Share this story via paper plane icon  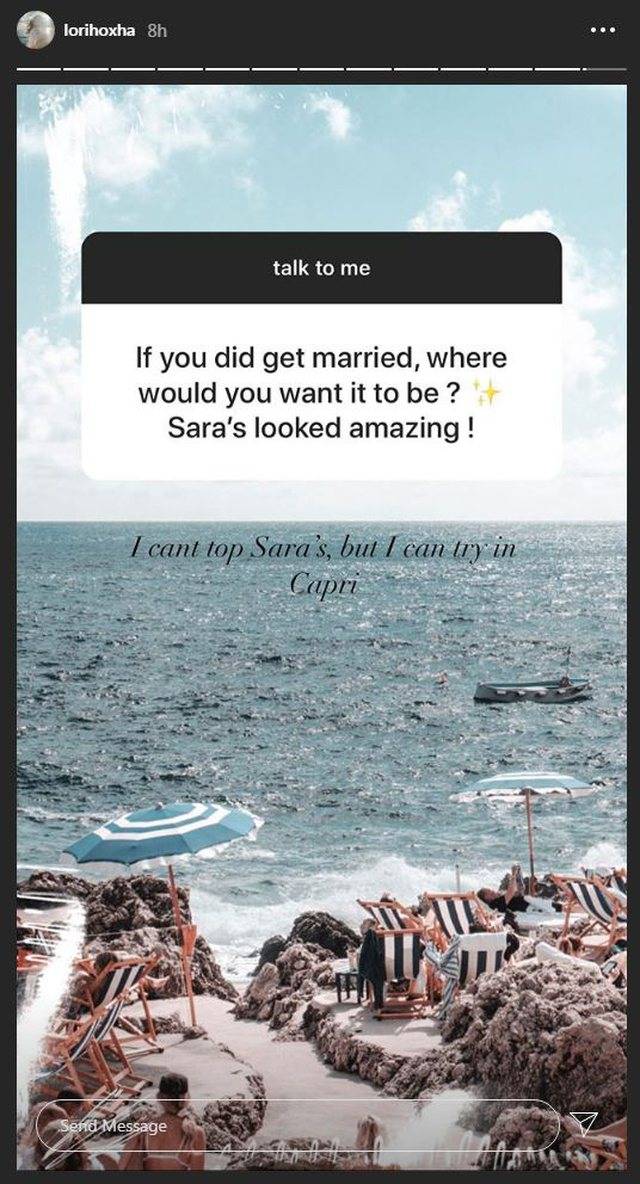pos(583,1125)
